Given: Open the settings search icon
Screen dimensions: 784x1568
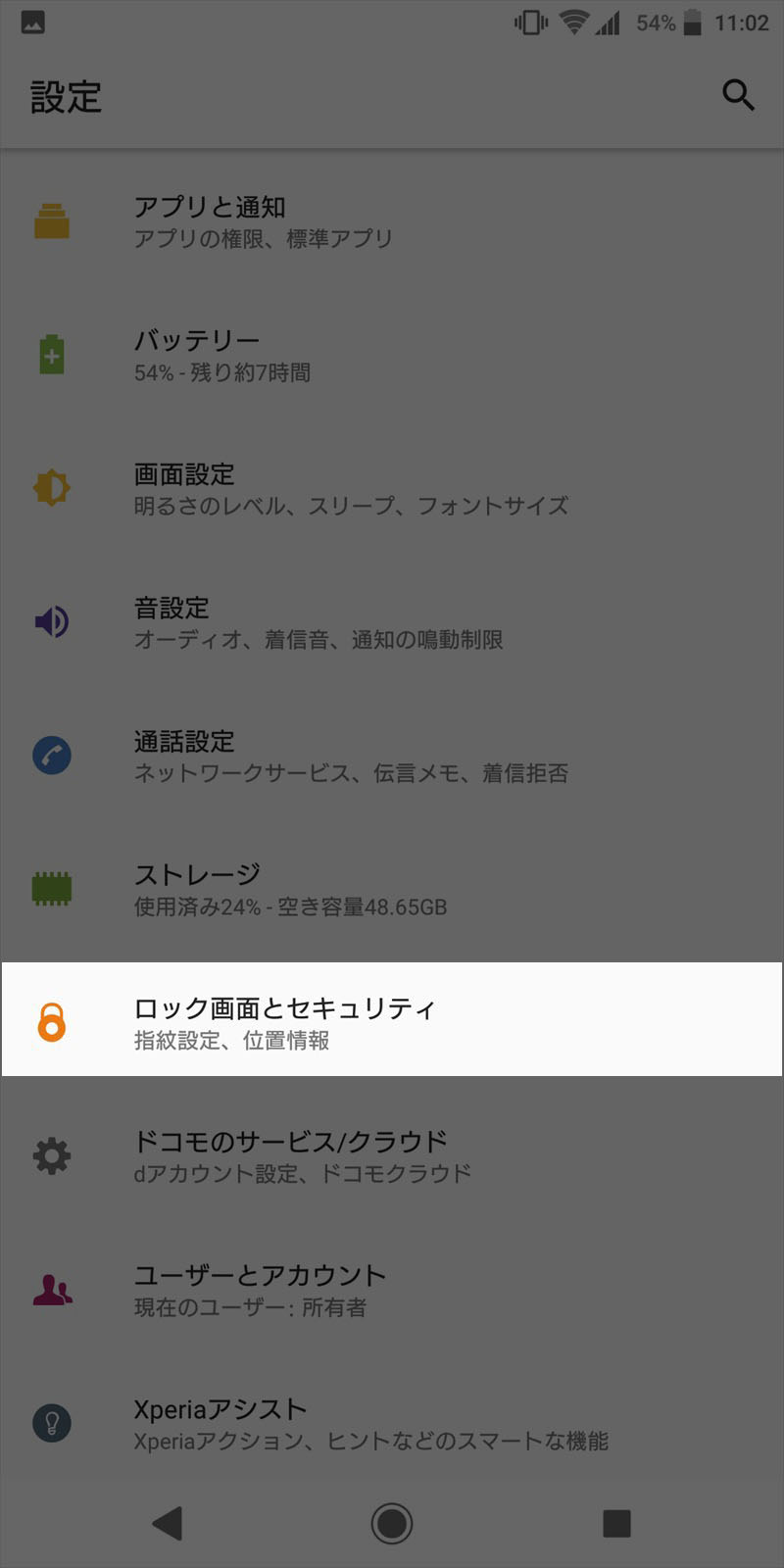Looking at the screenshot, I should click(x=738, y=95).
